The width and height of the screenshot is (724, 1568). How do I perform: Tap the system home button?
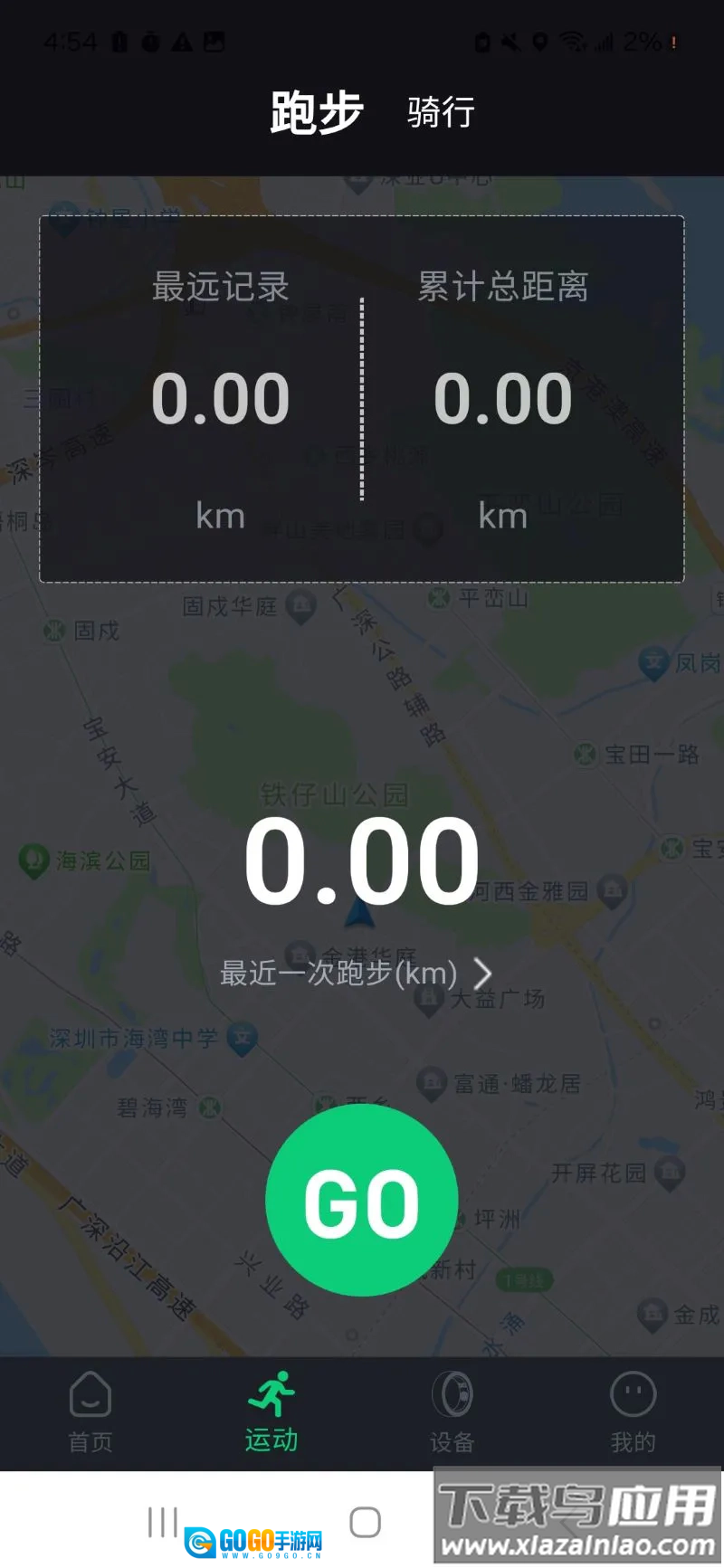pos(365,1522)
